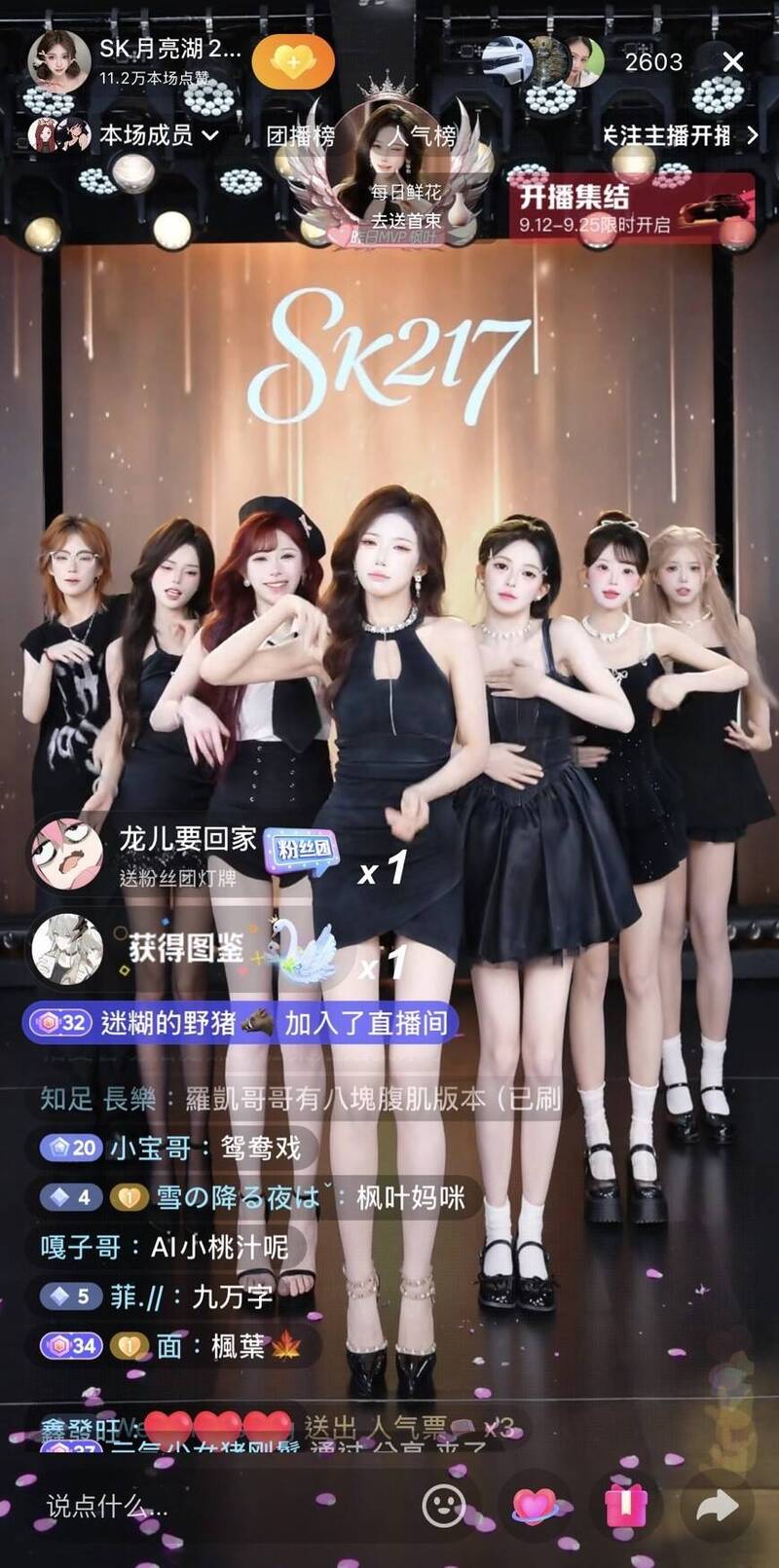Open the 开播集结 event banner
The height and width of the screenshot is (1568, 779).
pyautogui.click(x=631, y=207)
